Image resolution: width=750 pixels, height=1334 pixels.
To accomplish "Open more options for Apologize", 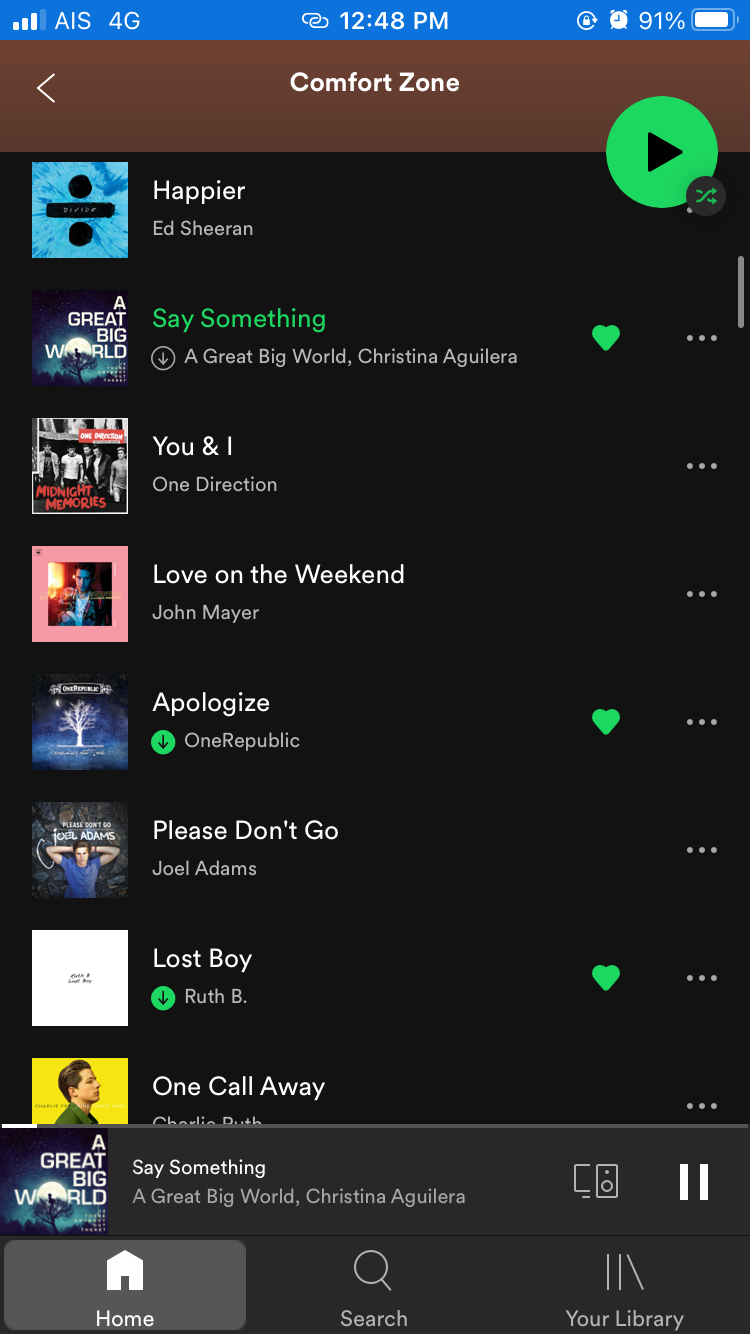I will point(702,722).
